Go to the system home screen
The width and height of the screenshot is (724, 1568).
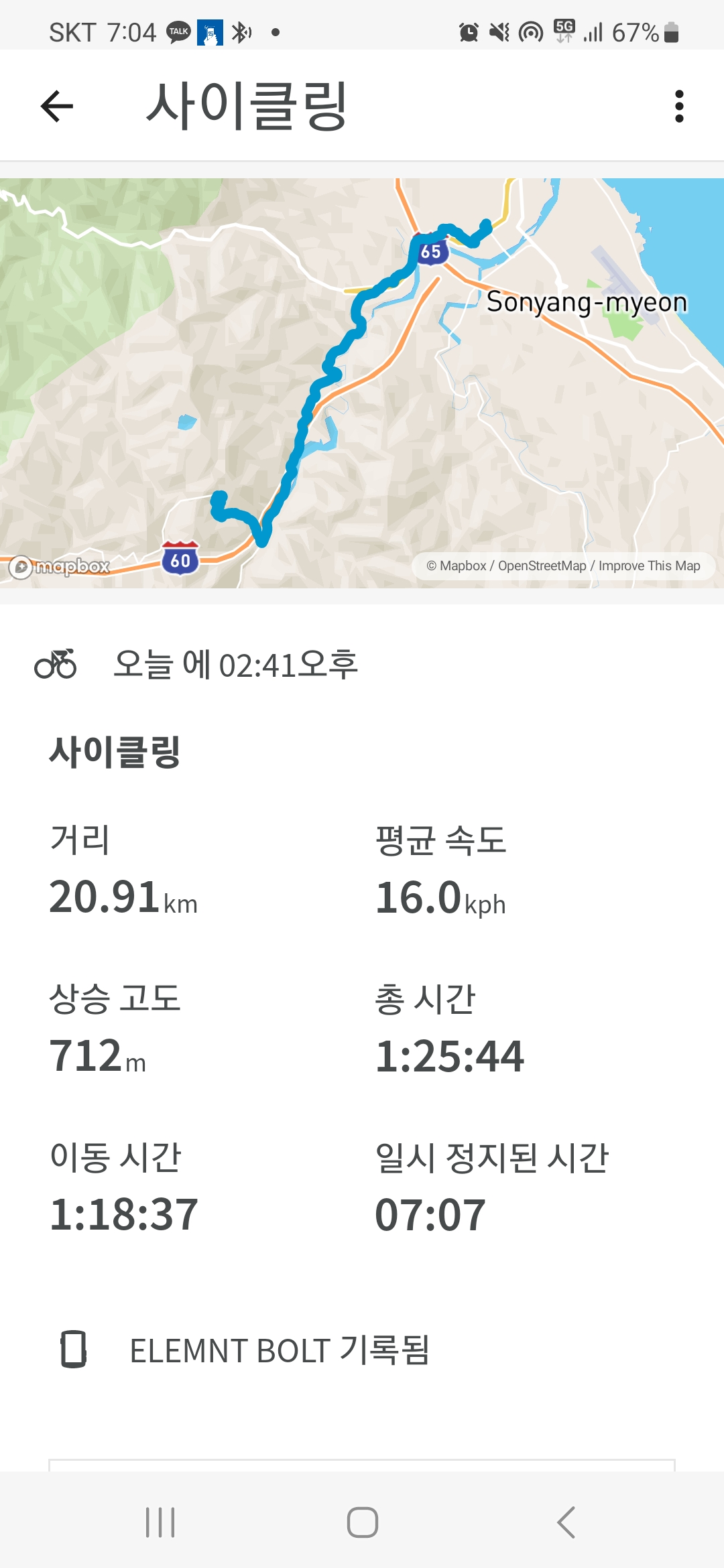[362, 1522]
